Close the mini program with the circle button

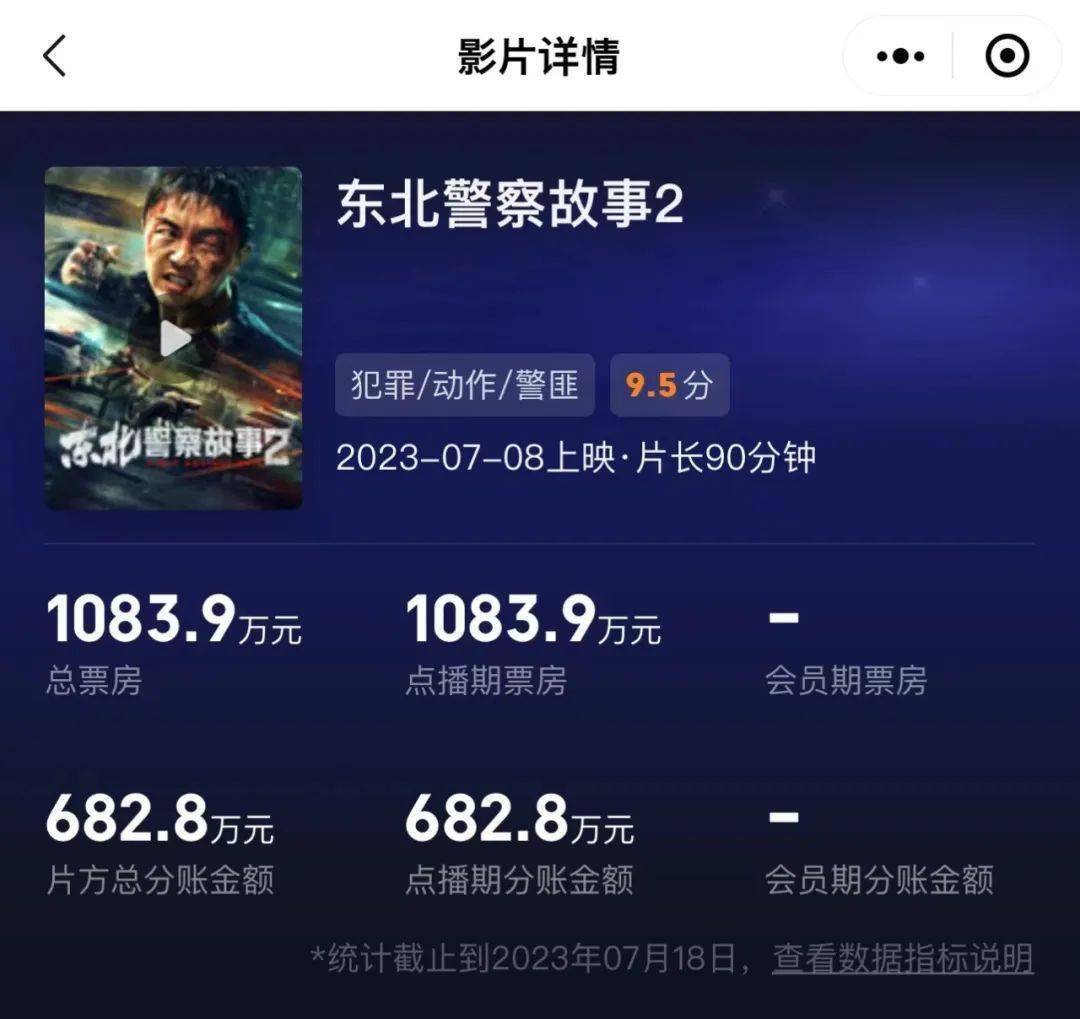[x=1006, y=56]
